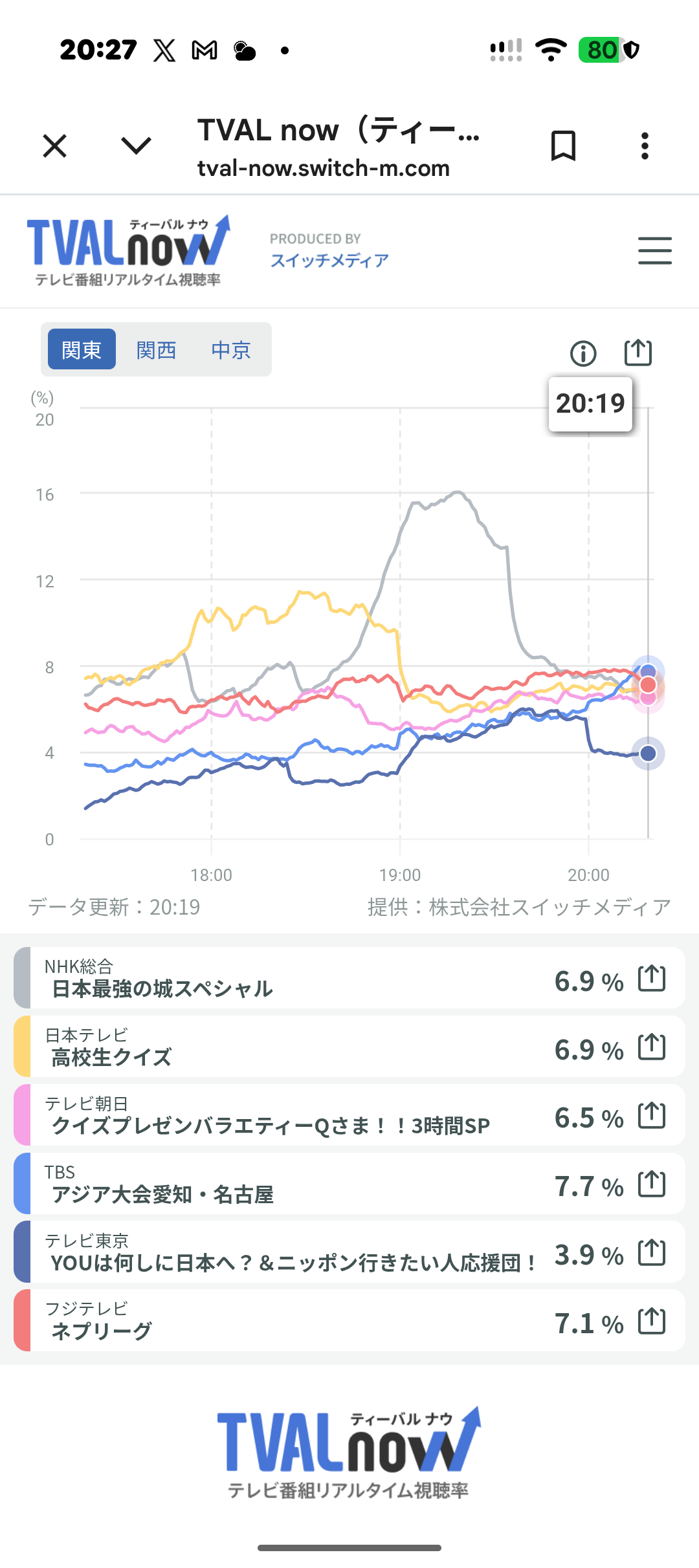Image resolution: width=699 pixels, height=1568 pixels.
Task: Minimize the browser with the down chevron
Action: [x=137, y=146]
